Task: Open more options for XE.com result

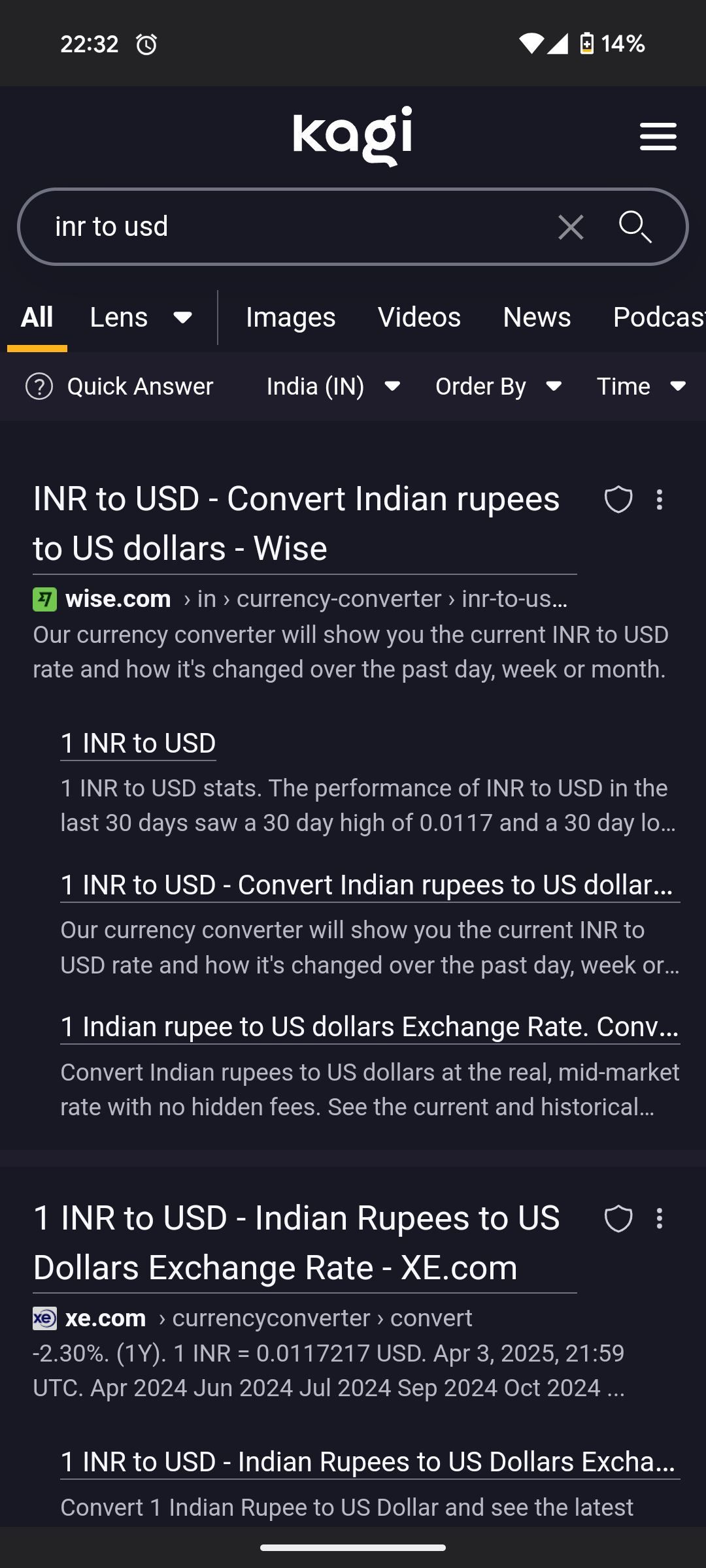Action: [x=660, y=1218]
